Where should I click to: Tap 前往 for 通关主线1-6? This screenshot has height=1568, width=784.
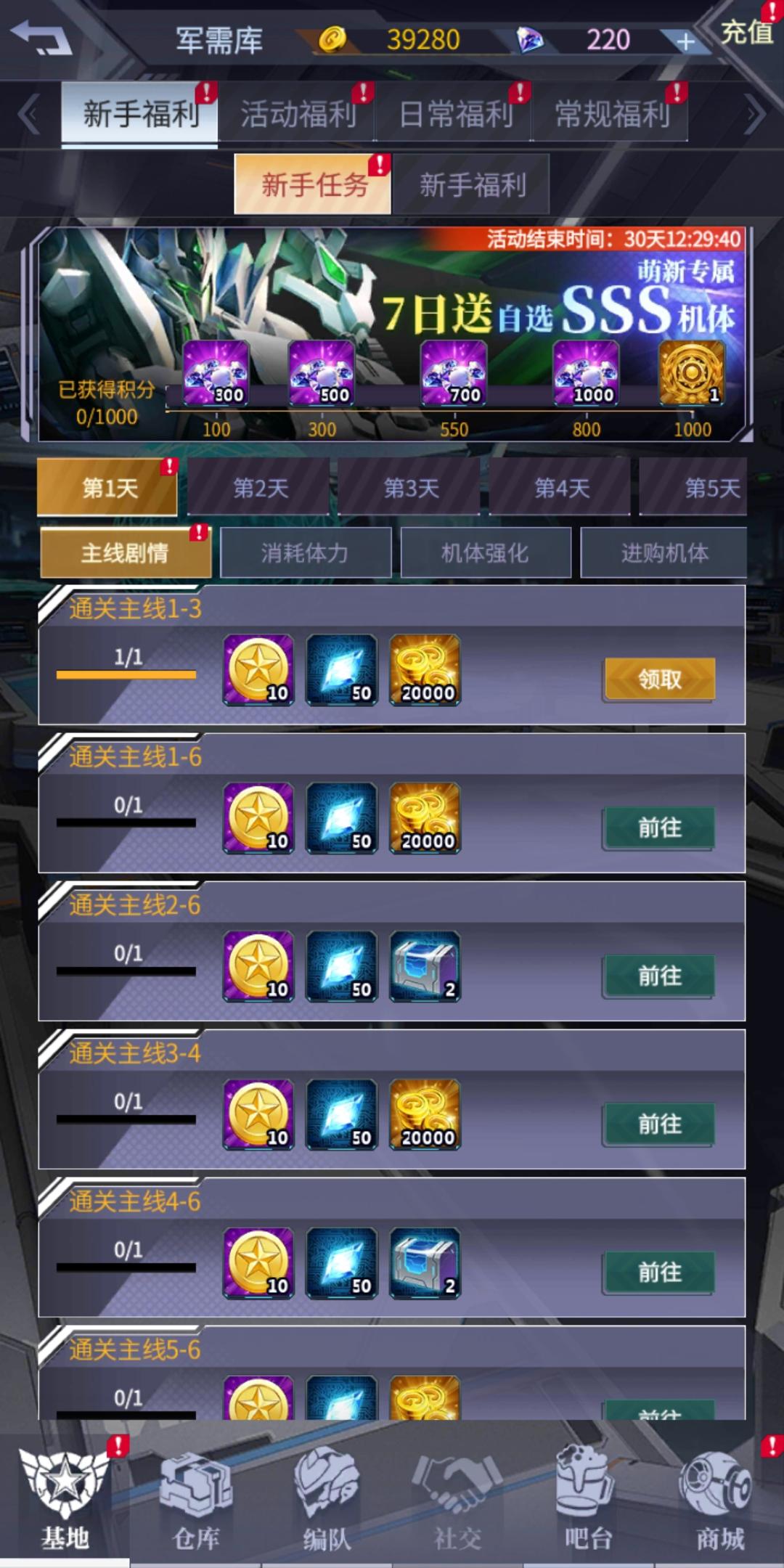tap(660, 828)
